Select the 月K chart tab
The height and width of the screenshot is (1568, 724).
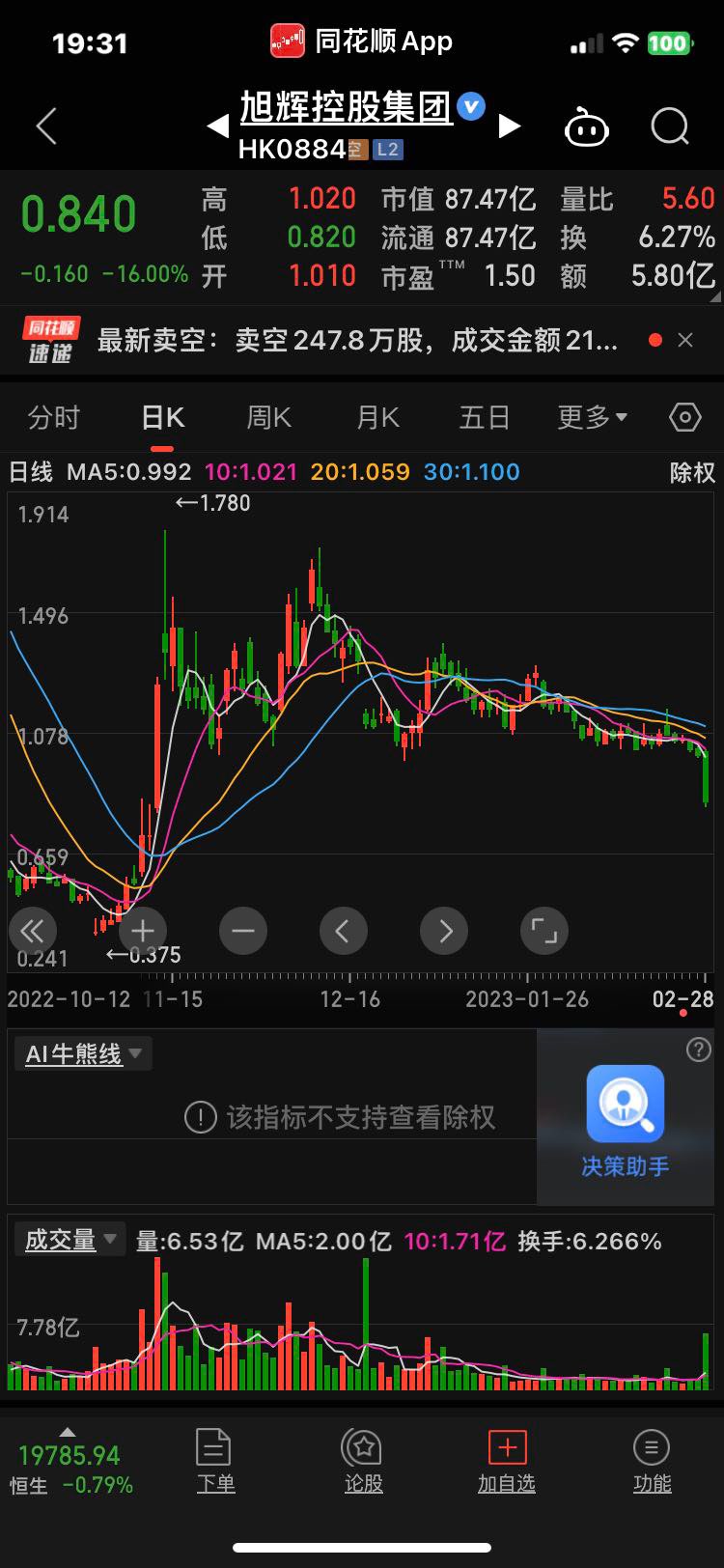(x=377, y=418)
